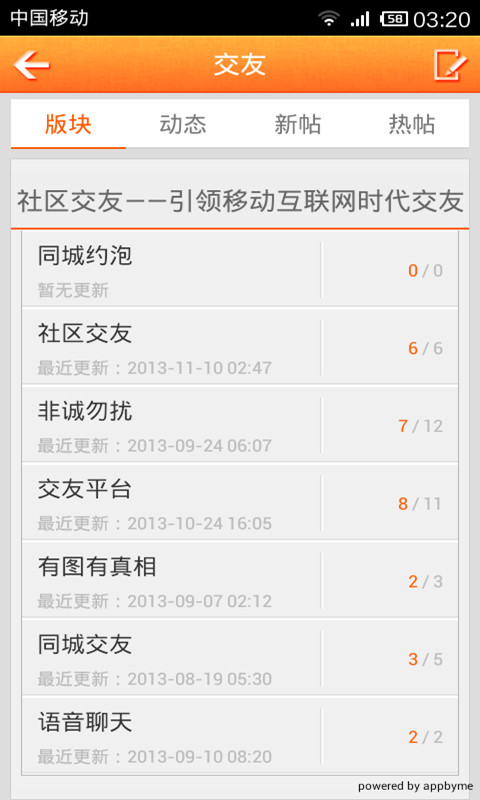The image size is (480, 800).
Task: Open the 非诚勿扰 board
Action: click(240, 424)
